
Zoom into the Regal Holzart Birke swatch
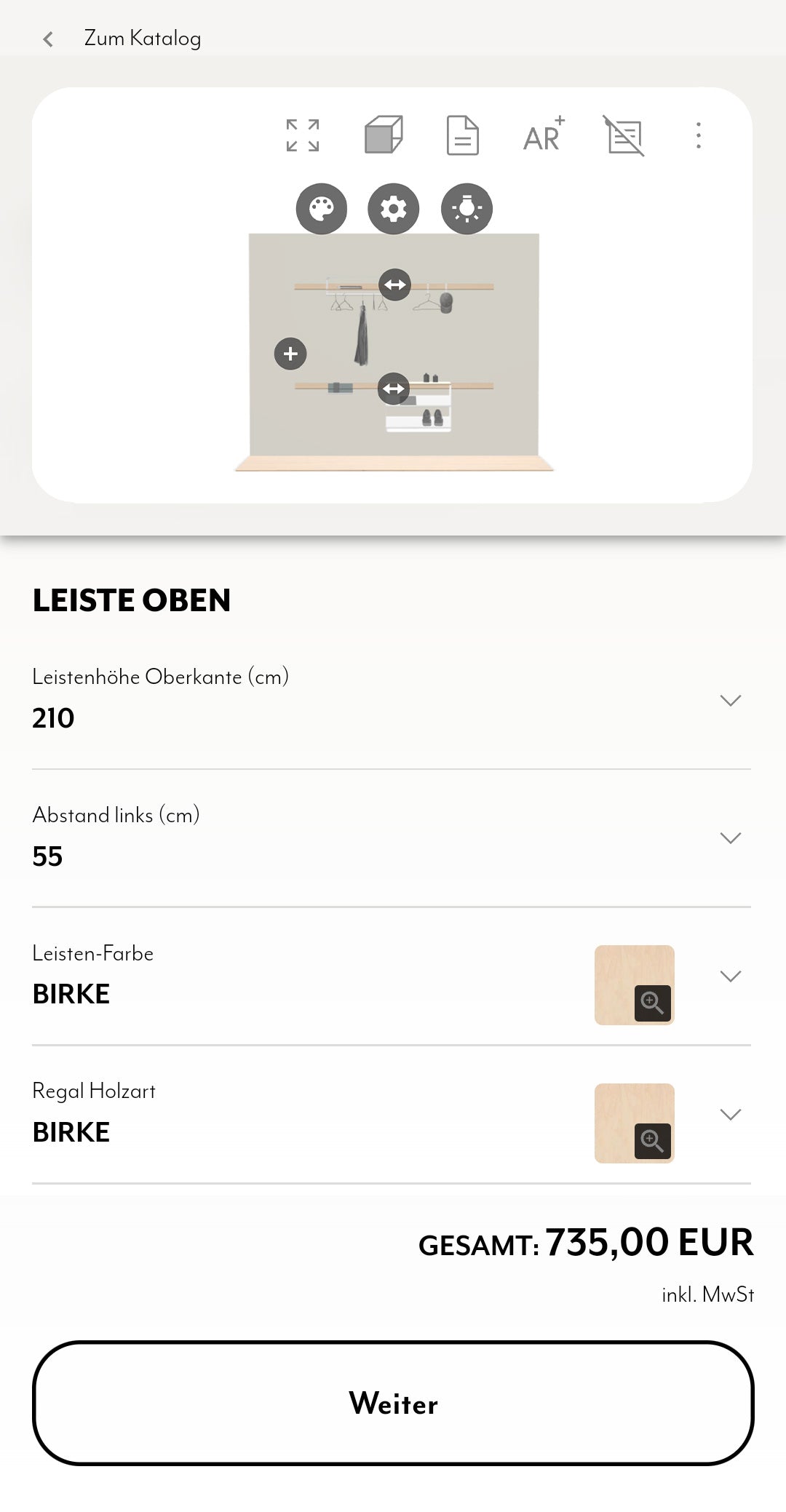tap(652, 1141)
